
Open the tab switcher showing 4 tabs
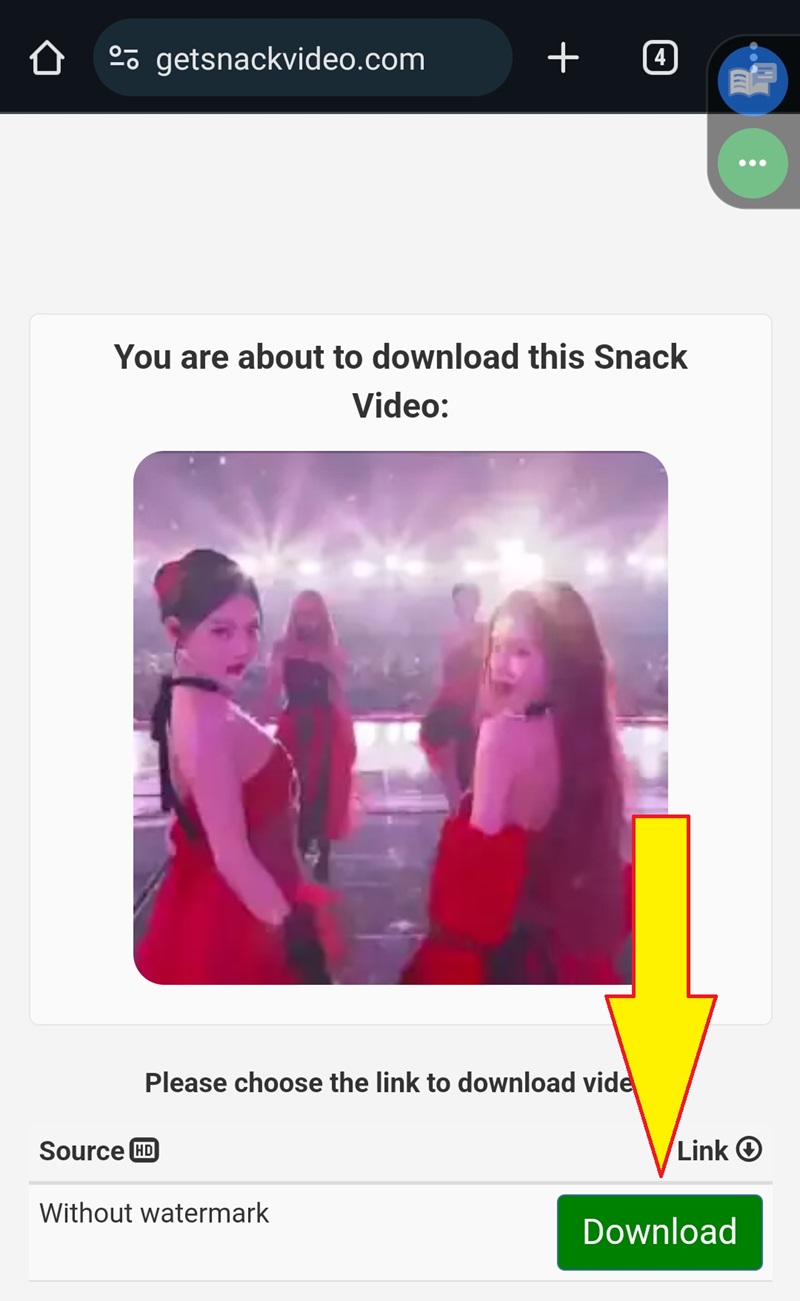(659, 59)
